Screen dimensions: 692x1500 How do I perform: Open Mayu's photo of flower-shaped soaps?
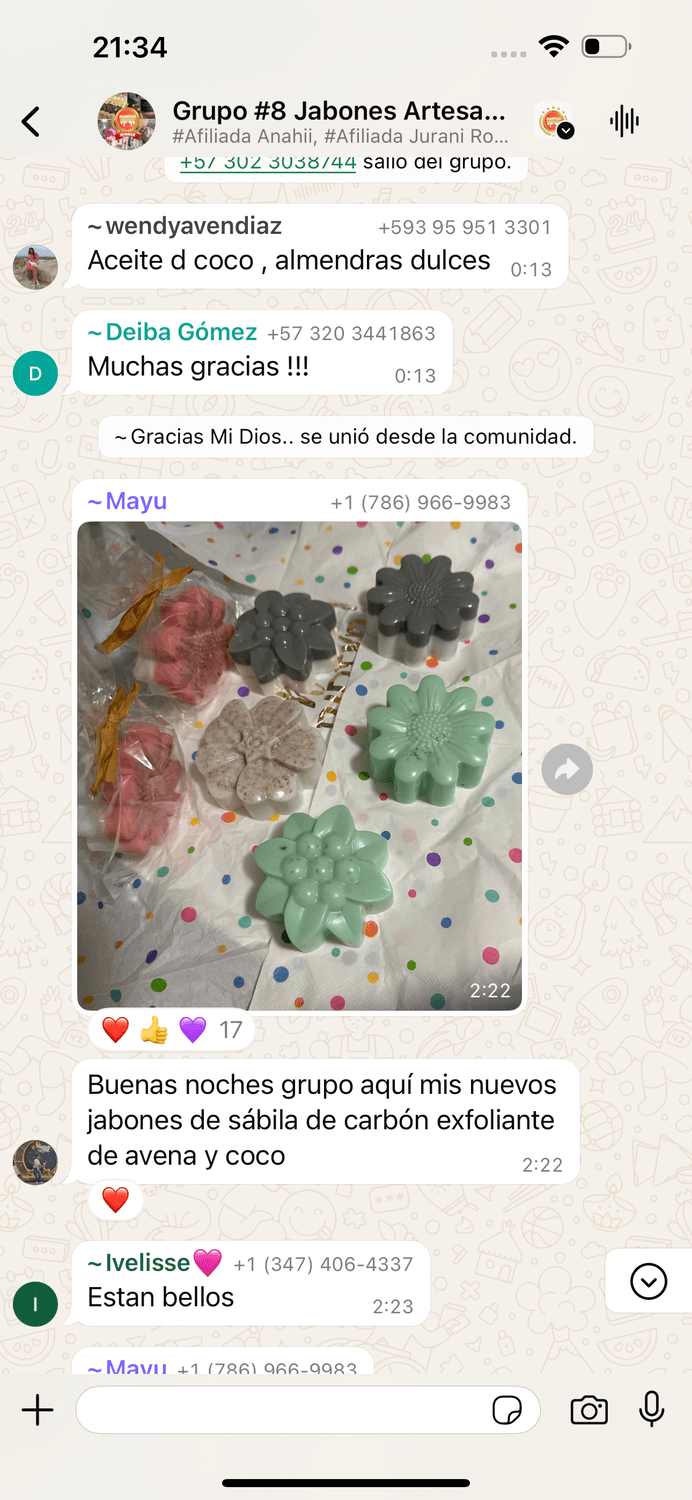point(300,766)
